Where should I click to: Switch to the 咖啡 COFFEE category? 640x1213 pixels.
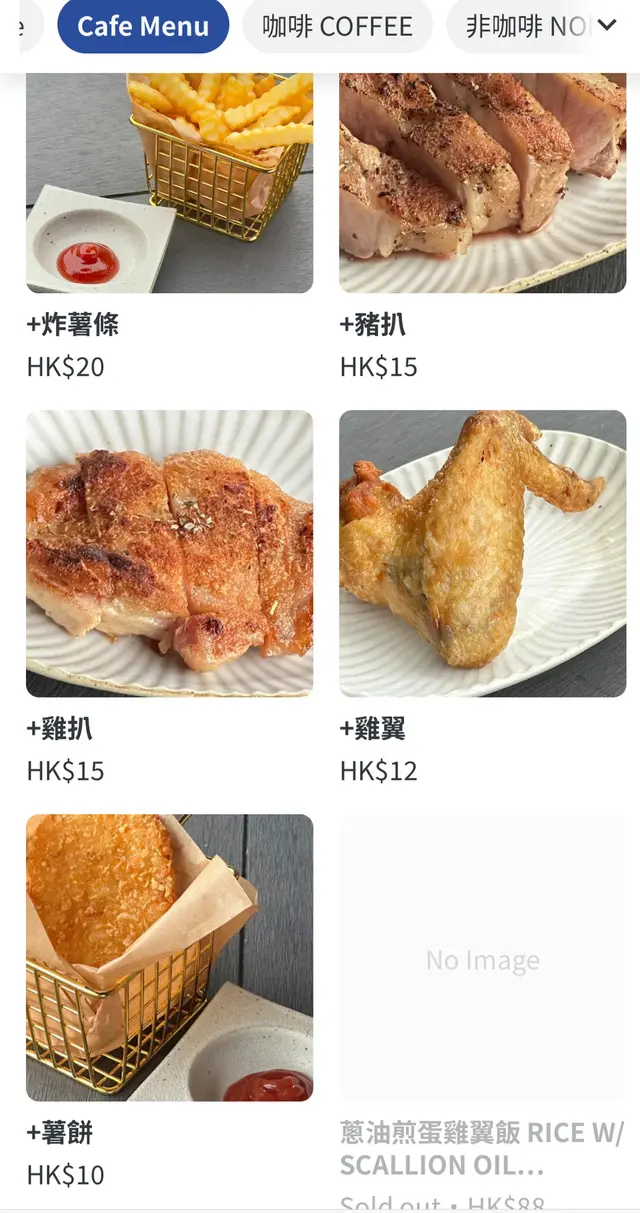click(x=337, y=26)
